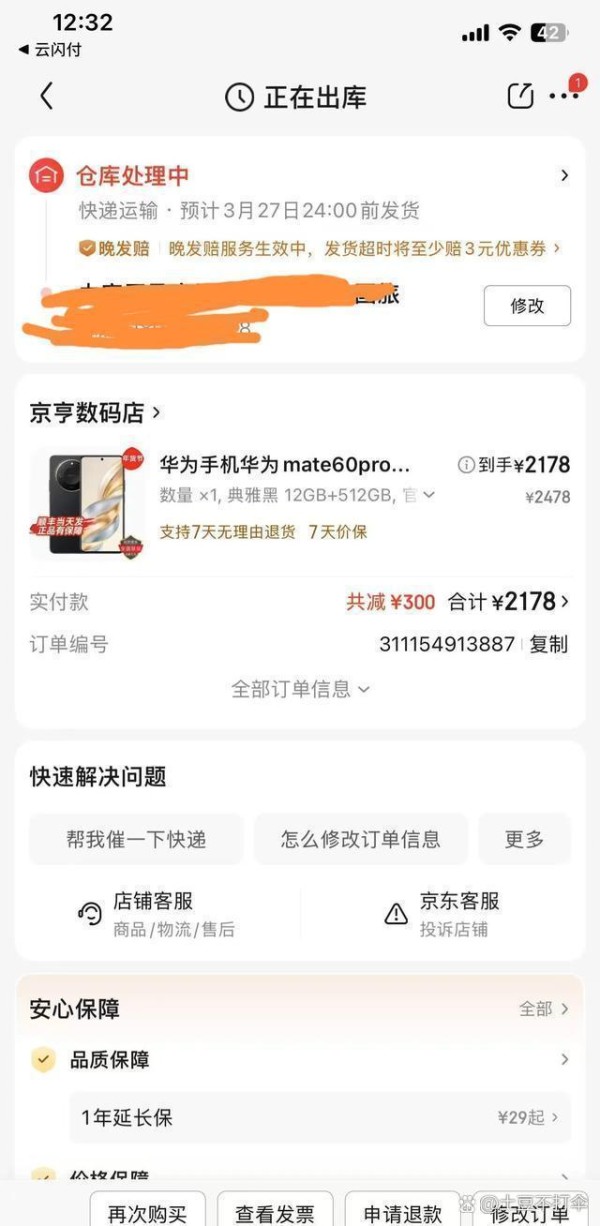Image resolution: width=600 pixels, height=1226 pixels.
Task: Tap 查看发票 to view the invoice
Action: 275,1213
